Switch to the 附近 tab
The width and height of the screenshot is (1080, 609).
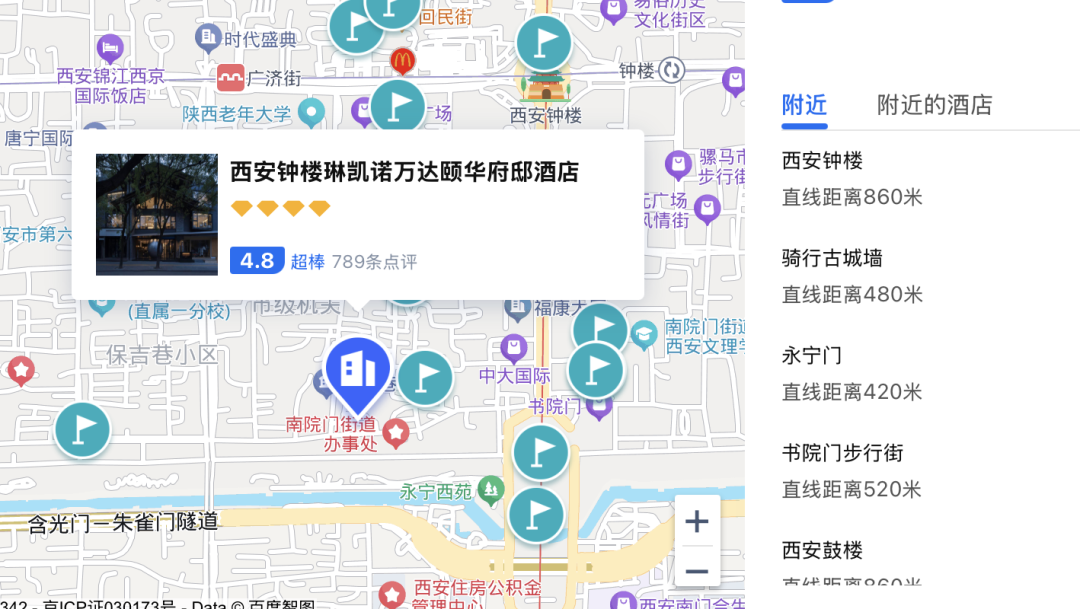point(804,105)
